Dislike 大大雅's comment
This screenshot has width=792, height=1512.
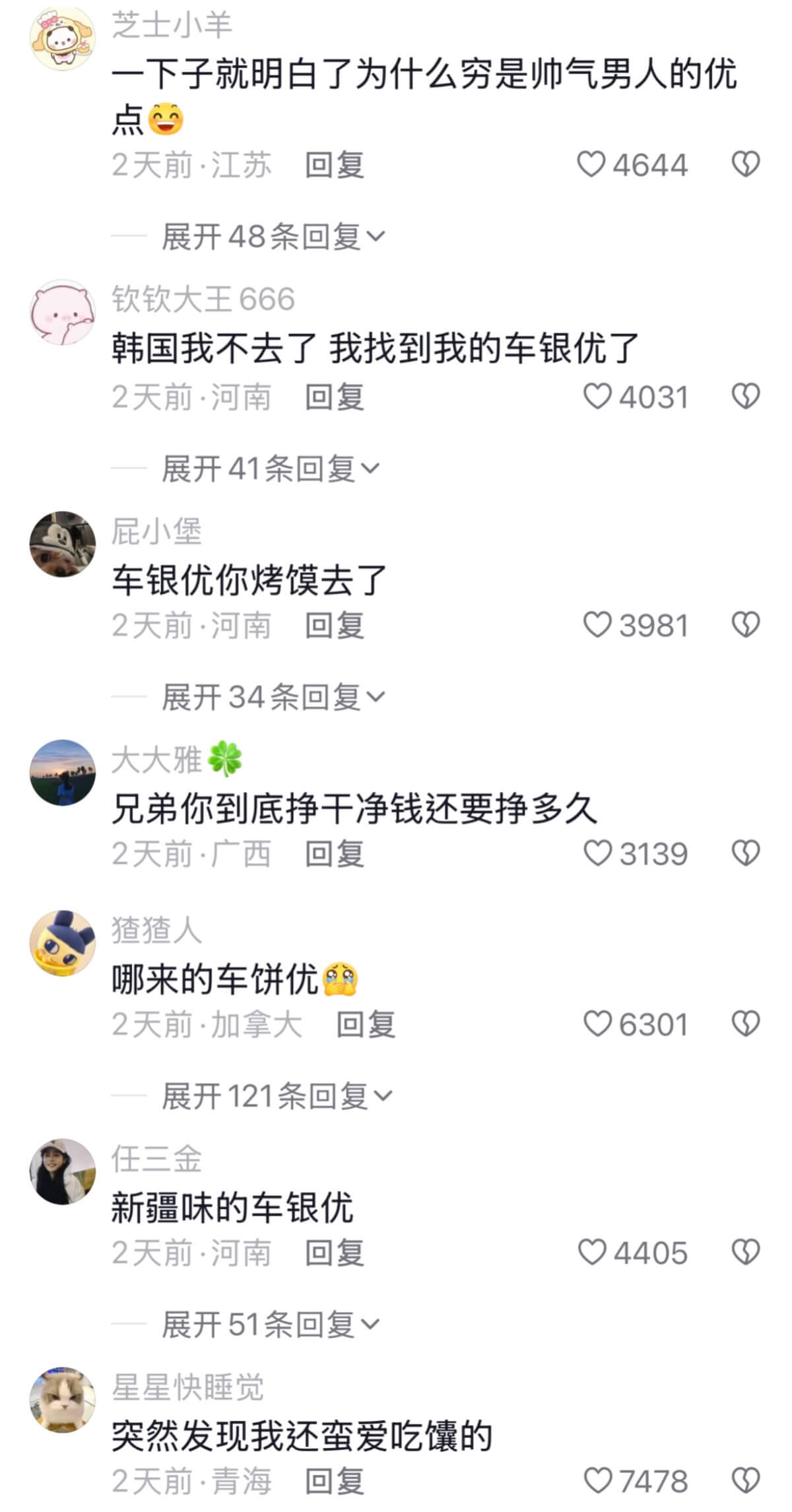746,853
